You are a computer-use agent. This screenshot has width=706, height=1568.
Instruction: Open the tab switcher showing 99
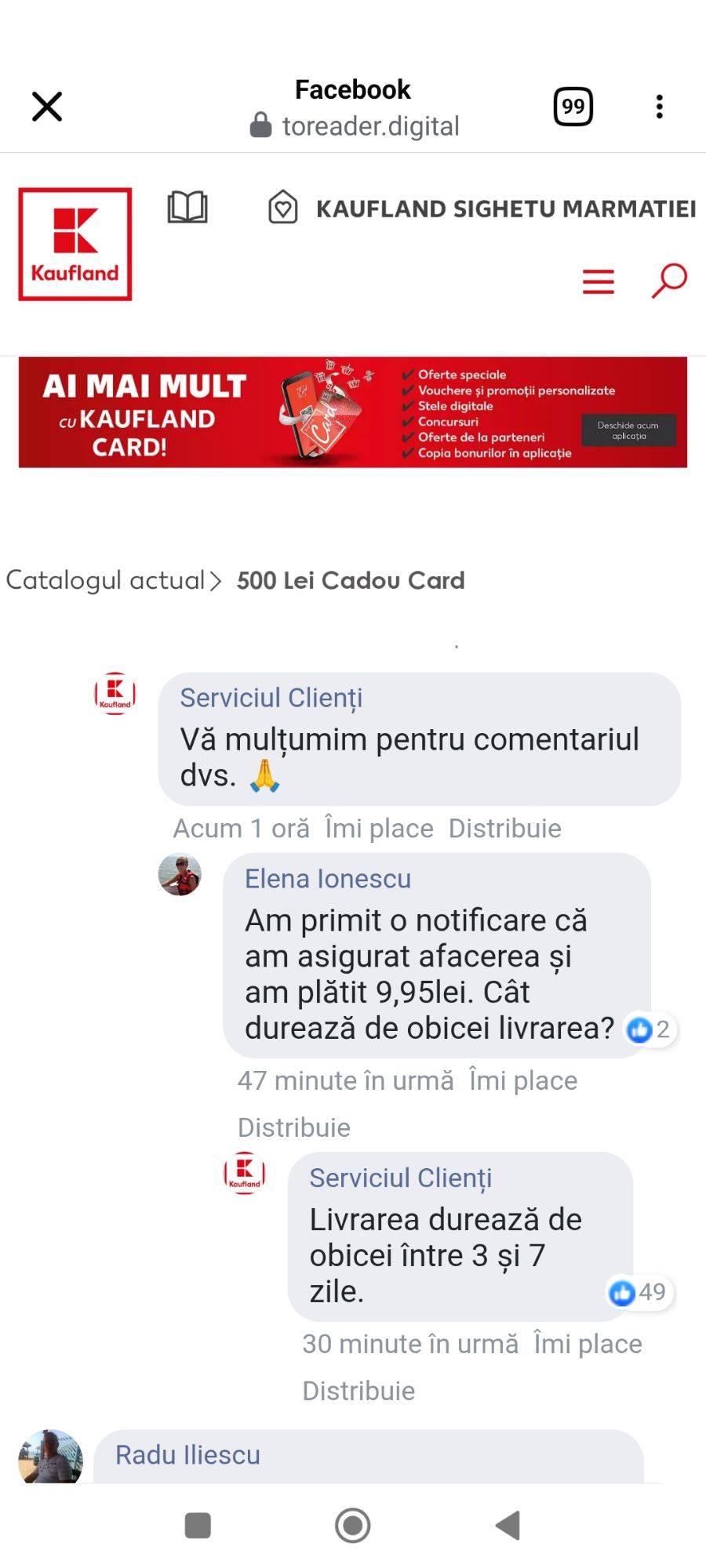pyautogui.click(x=573, y=107)
